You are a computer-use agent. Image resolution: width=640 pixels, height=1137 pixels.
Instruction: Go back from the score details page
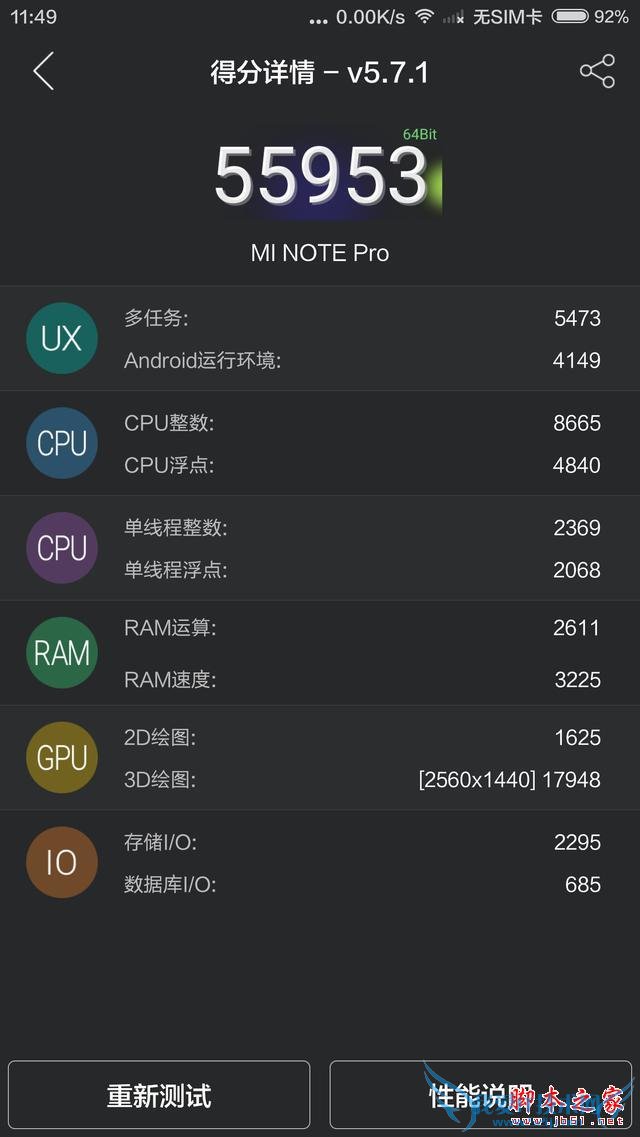click(x=43, y=72)
